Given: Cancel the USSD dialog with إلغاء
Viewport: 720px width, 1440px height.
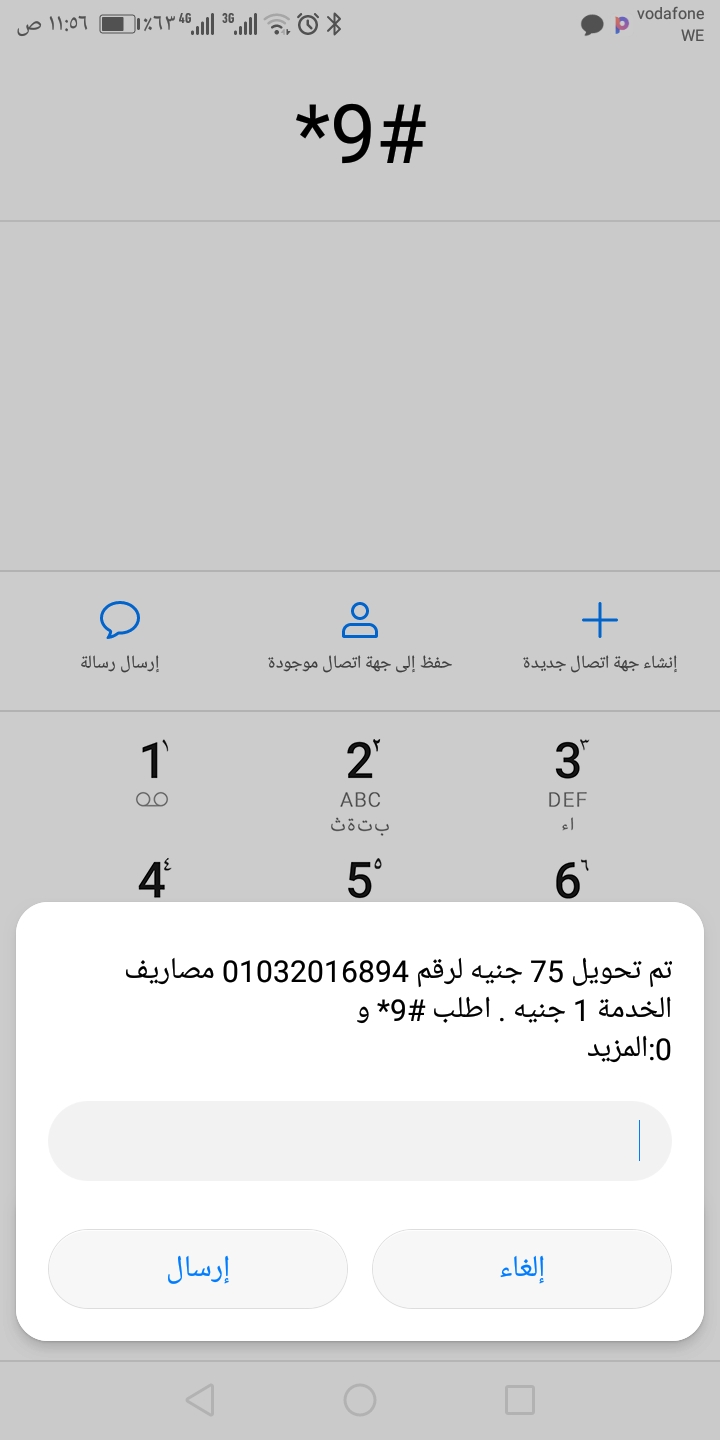Looking at the screenshot, I should (521, 1269).
